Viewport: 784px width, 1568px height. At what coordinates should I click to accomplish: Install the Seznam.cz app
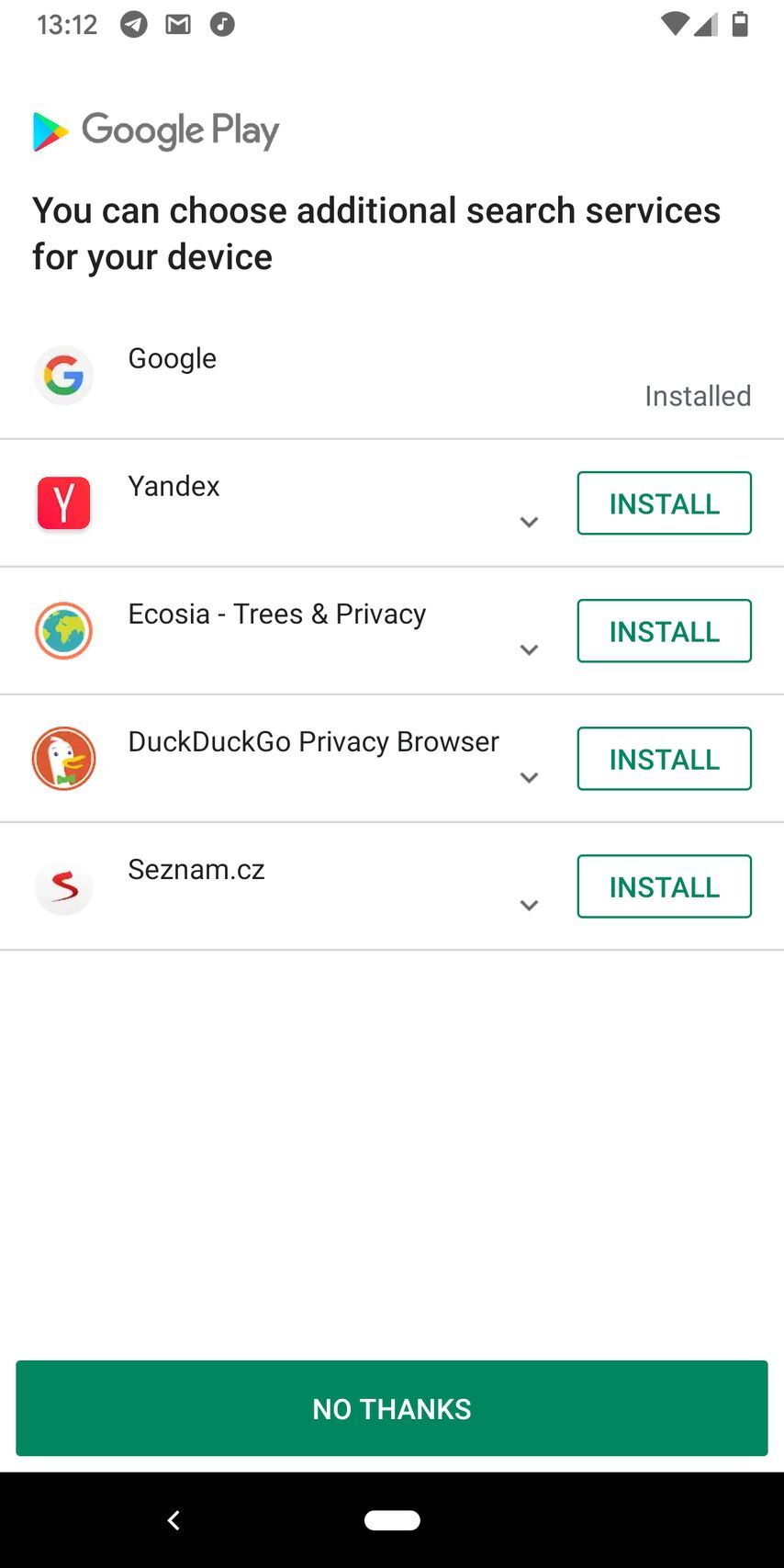pyautogui.click(x=664, y=886)
